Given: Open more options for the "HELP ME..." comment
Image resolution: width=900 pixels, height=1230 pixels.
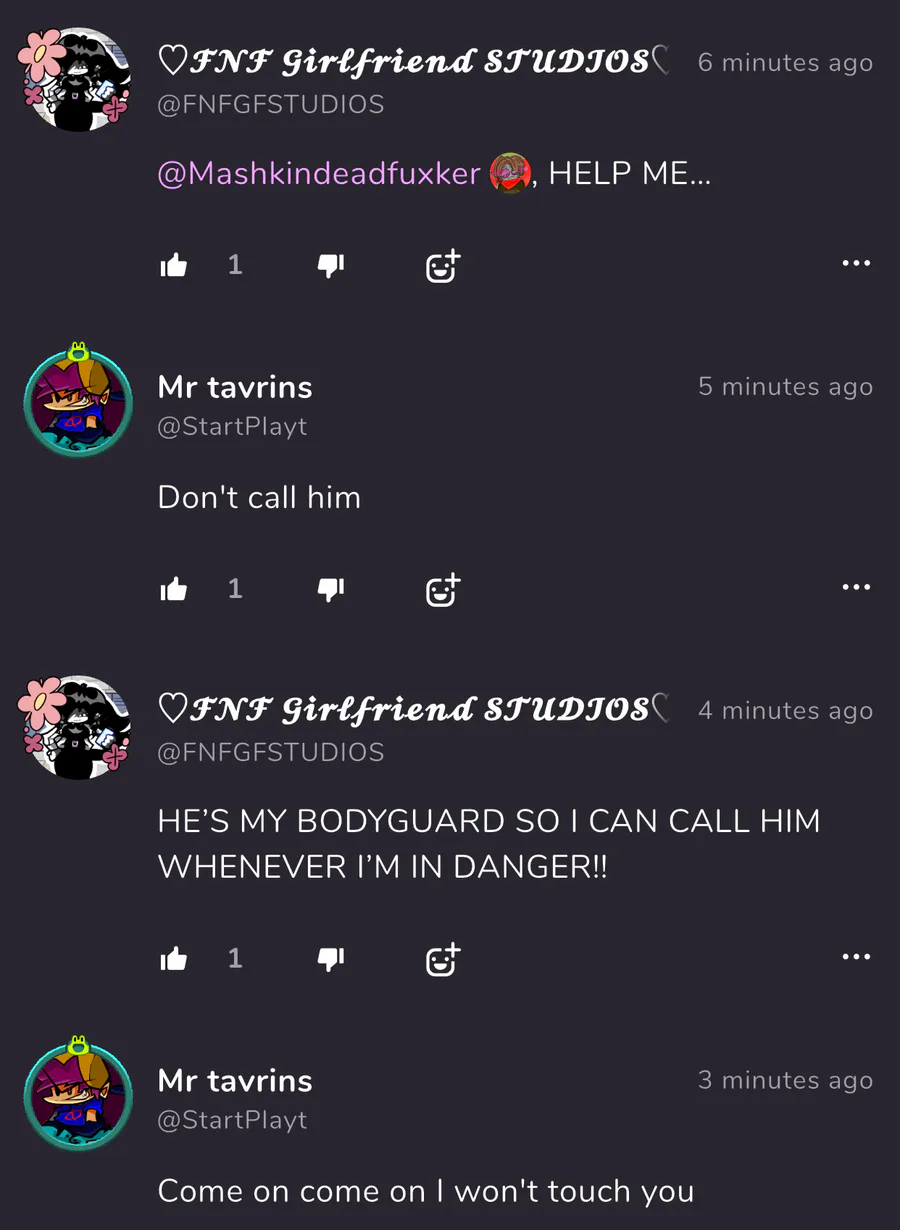Looking at the screenshot, I should click(x=856, y=263).
